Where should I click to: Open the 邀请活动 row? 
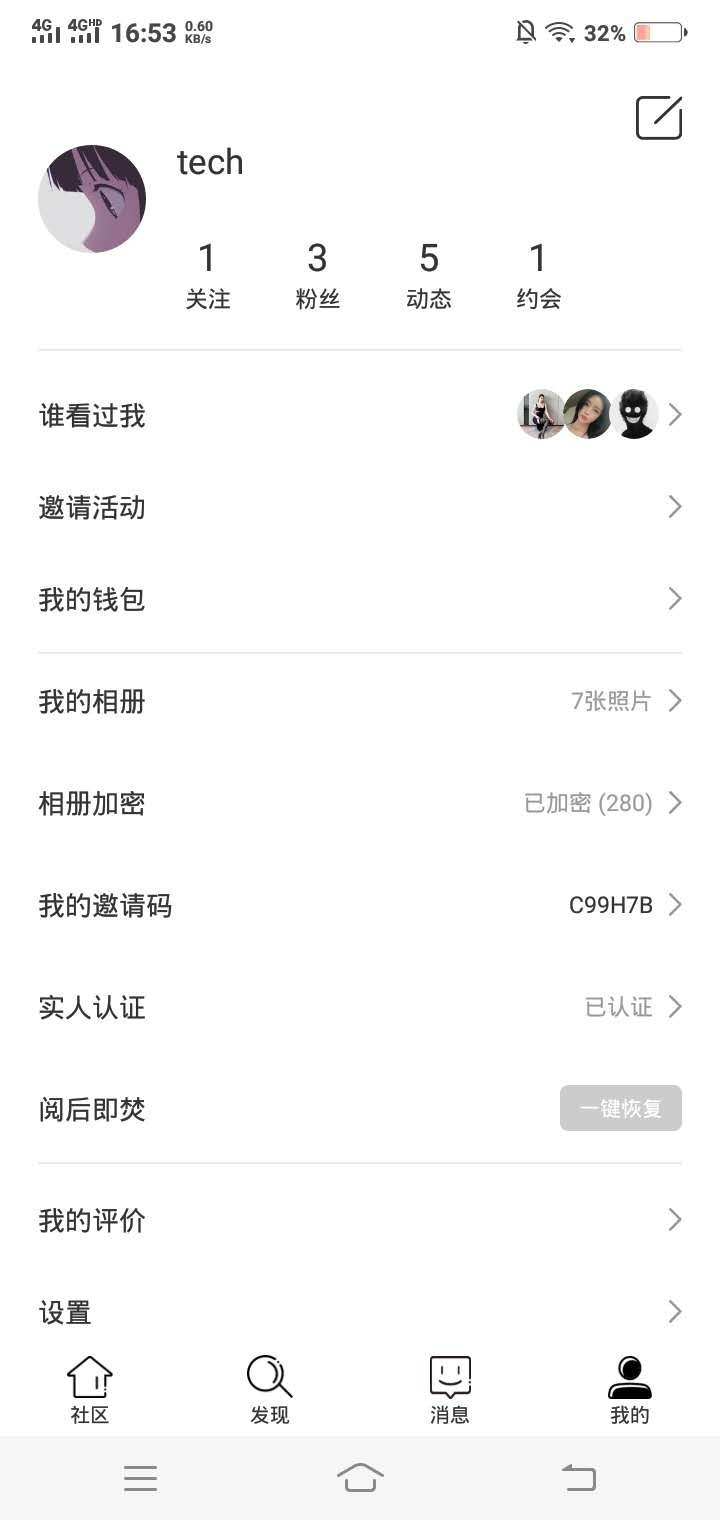[x=360, y=507]
